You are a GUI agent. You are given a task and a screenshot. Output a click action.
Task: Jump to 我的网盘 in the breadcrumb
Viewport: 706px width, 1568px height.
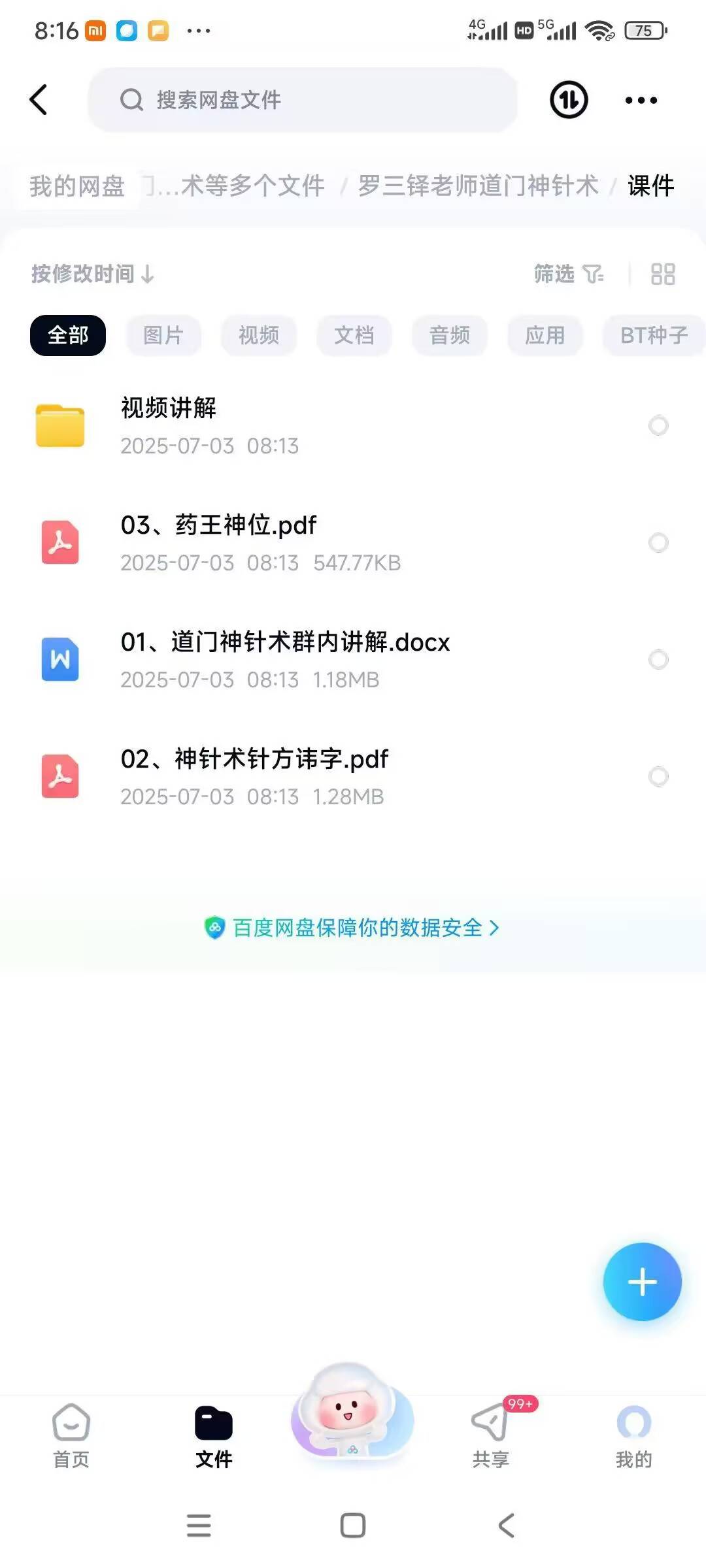(77, 186)
